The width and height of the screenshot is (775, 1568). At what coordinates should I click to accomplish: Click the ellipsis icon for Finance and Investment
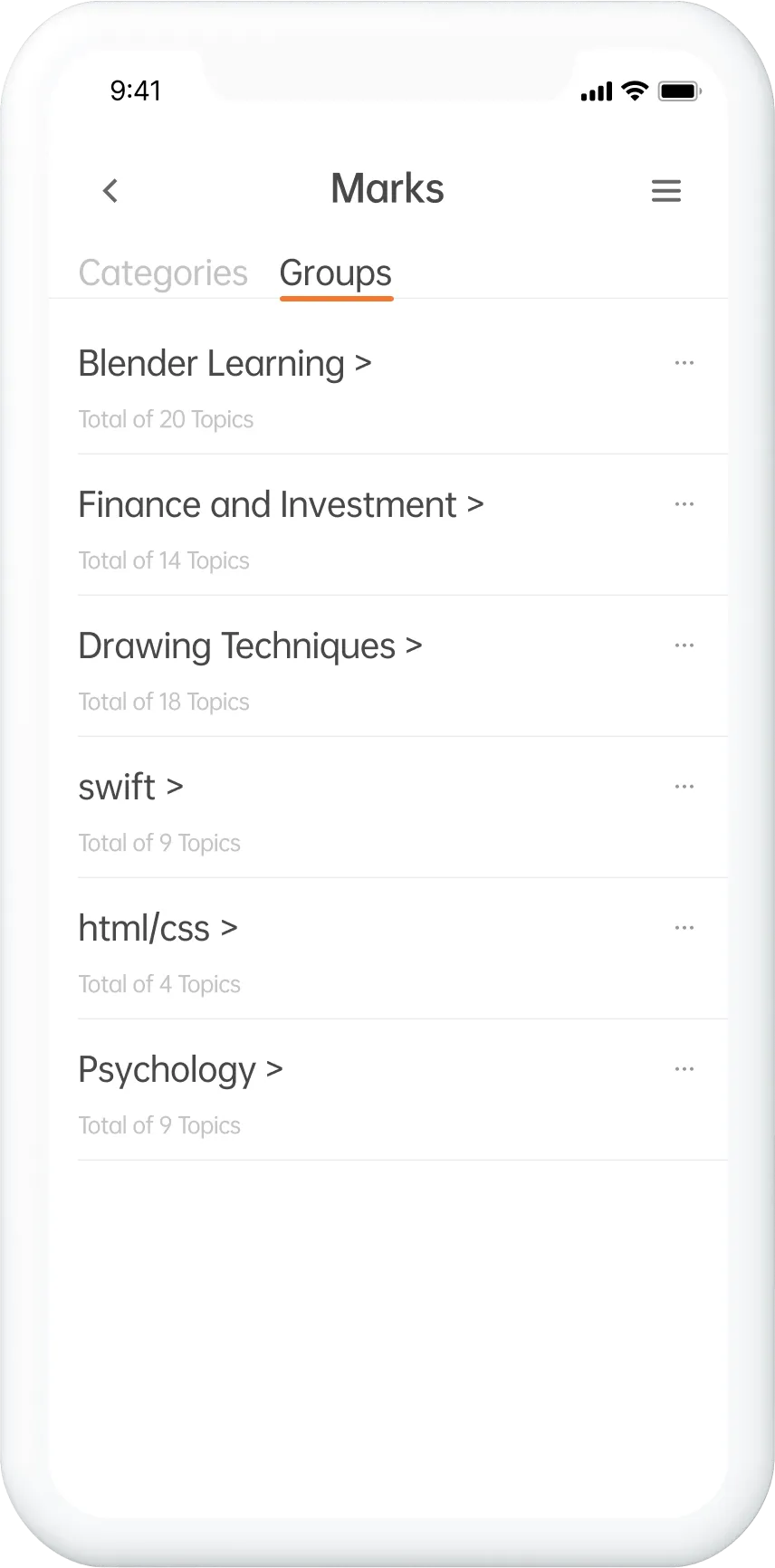click(684, 503)
